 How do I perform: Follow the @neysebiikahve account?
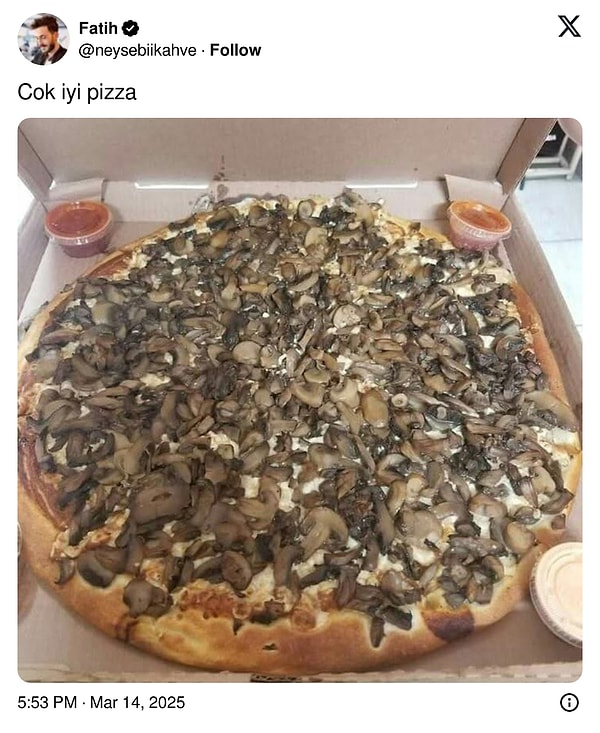pyautogui.click(x=235, y=50)
